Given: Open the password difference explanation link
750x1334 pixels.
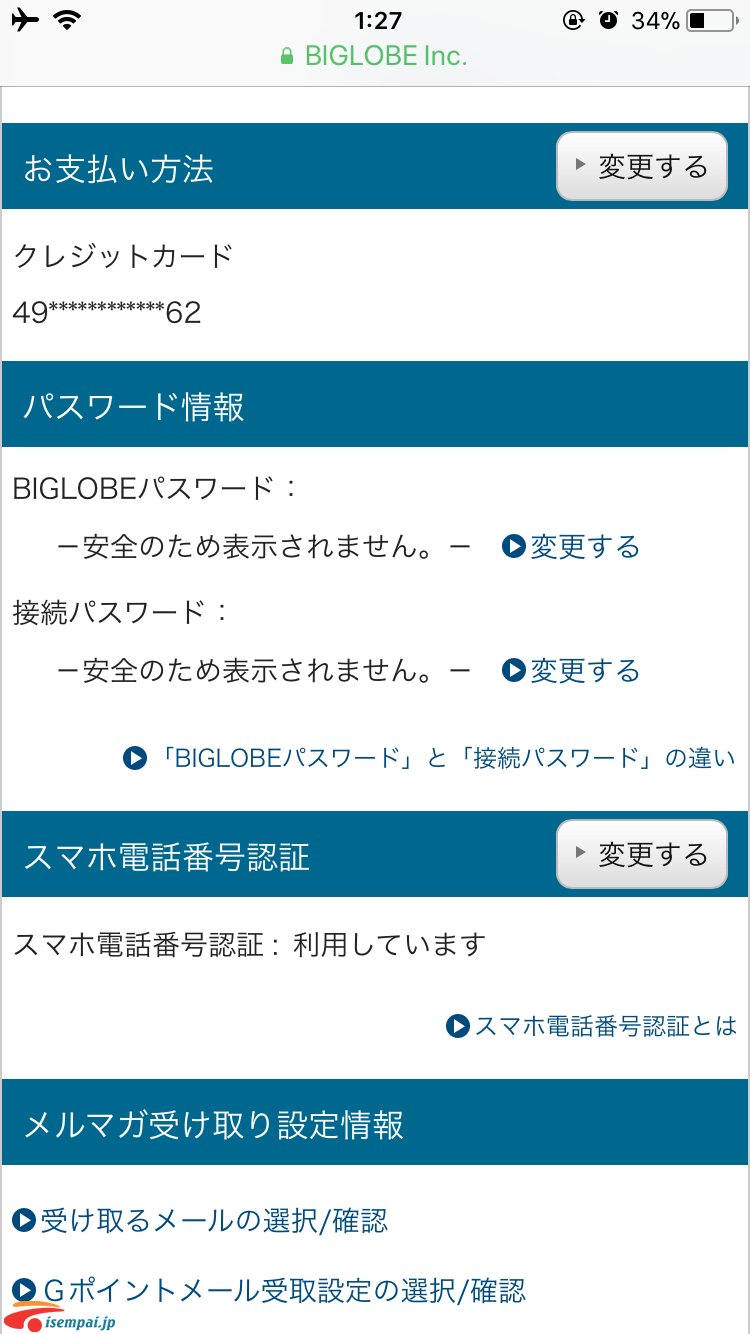Looking at the screenshot, I should (429, 758).
